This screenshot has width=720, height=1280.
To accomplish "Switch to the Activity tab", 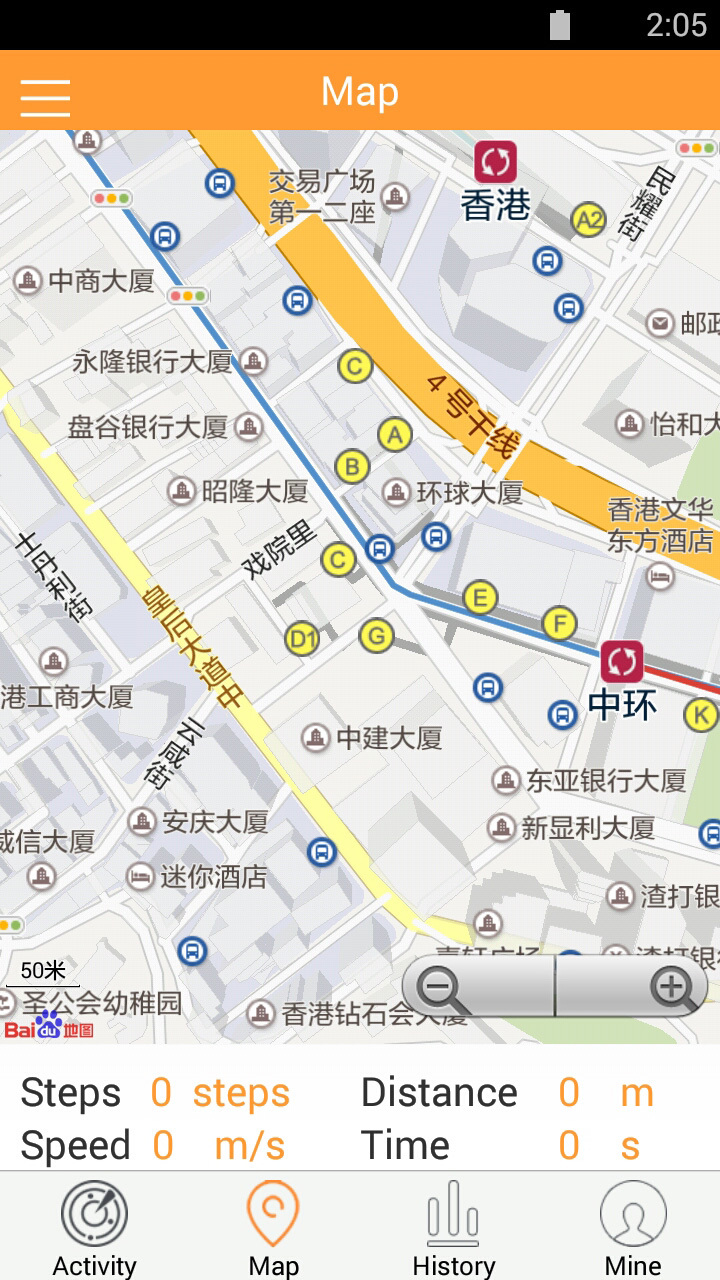I will [94, 1228].
